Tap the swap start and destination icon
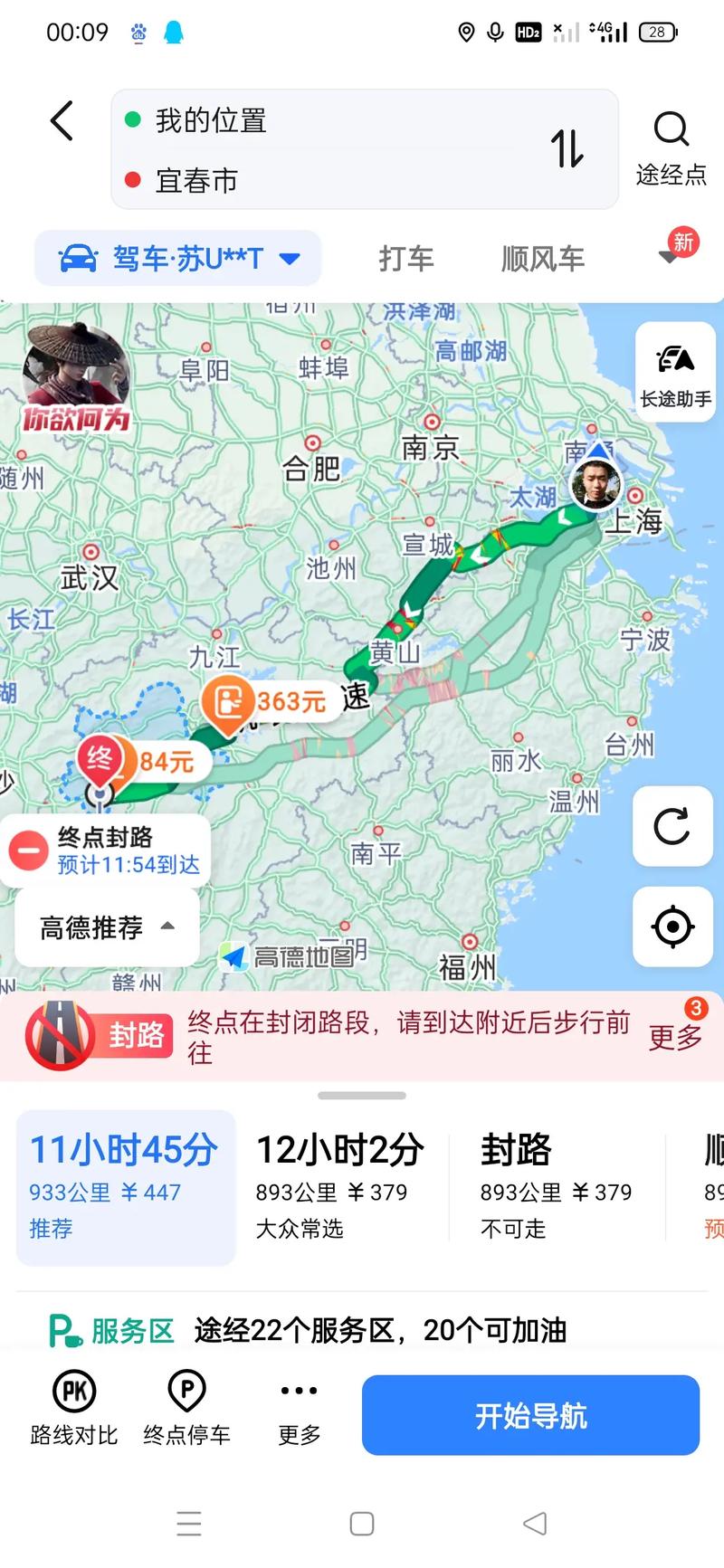The width and height of the screenshot is (724, 1568). (x=568, y=150)
